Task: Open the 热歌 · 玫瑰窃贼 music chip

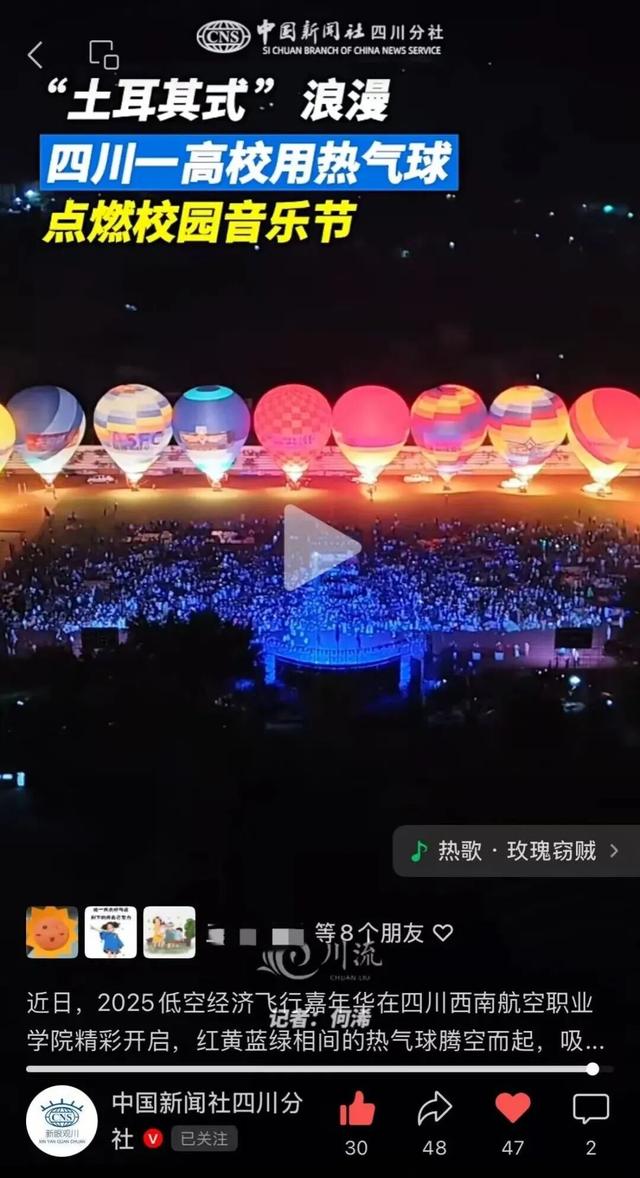Action: point(516,851)
